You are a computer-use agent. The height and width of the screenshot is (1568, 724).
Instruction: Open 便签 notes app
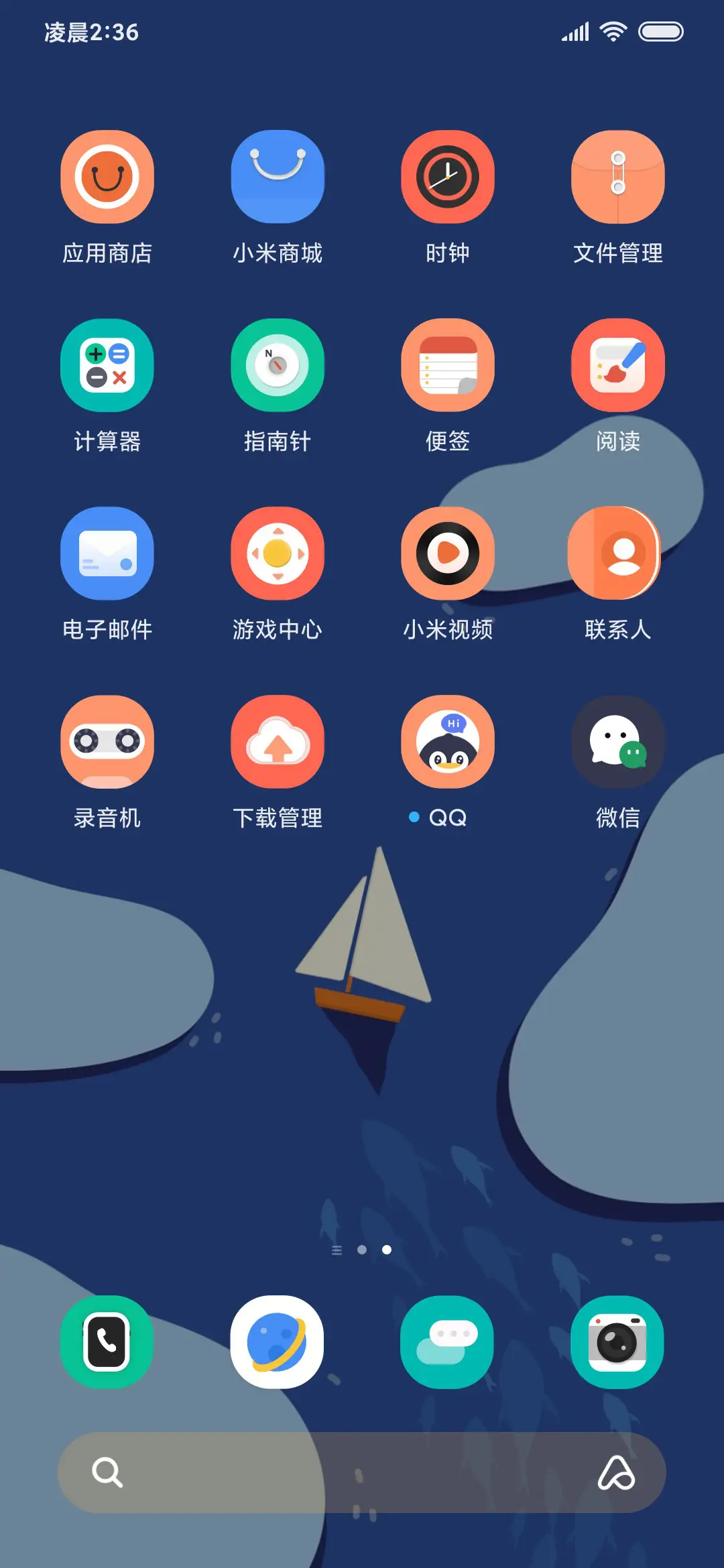coord(448,365)
